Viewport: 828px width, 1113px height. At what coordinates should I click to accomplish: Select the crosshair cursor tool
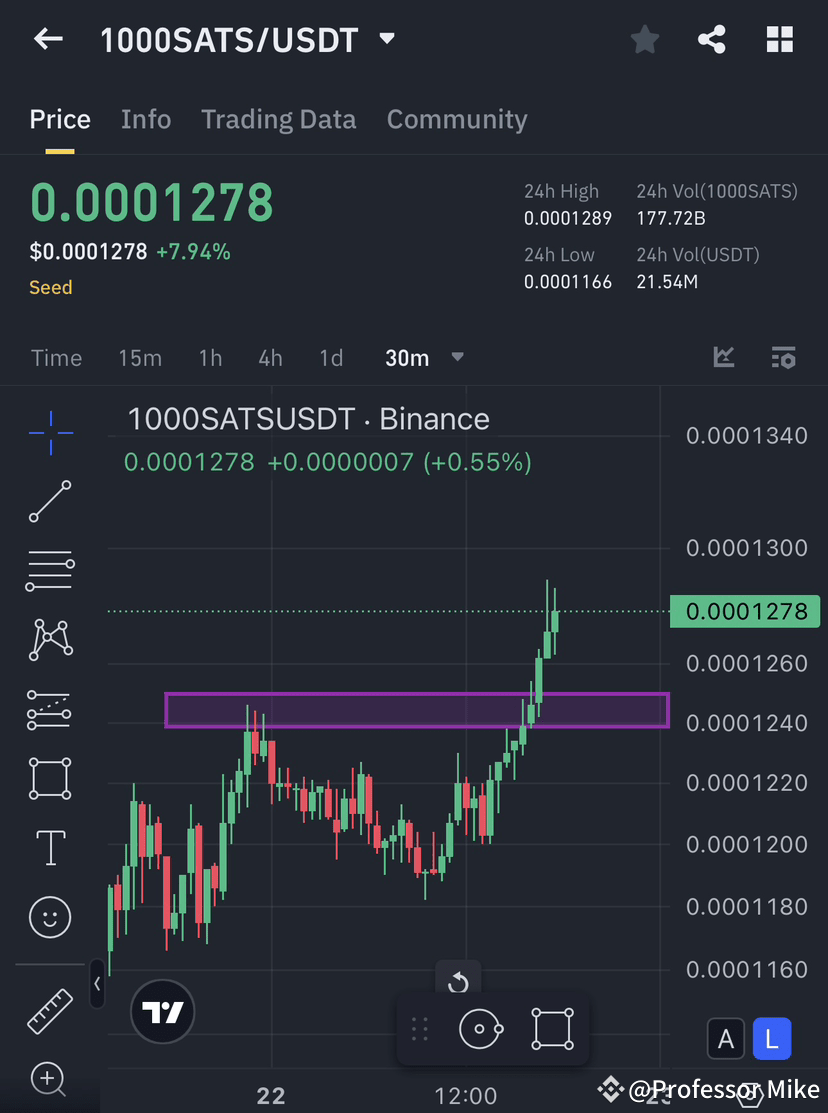(x=49, y=432)
